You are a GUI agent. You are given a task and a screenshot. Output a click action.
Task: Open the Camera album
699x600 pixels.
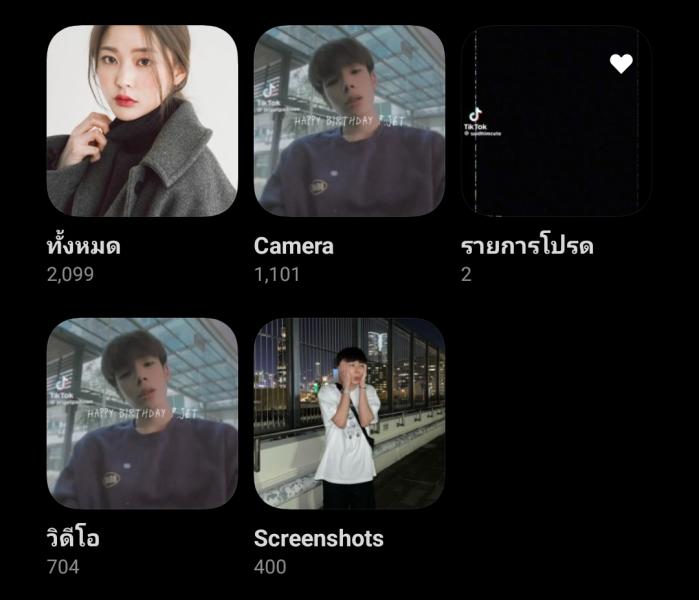349,121
